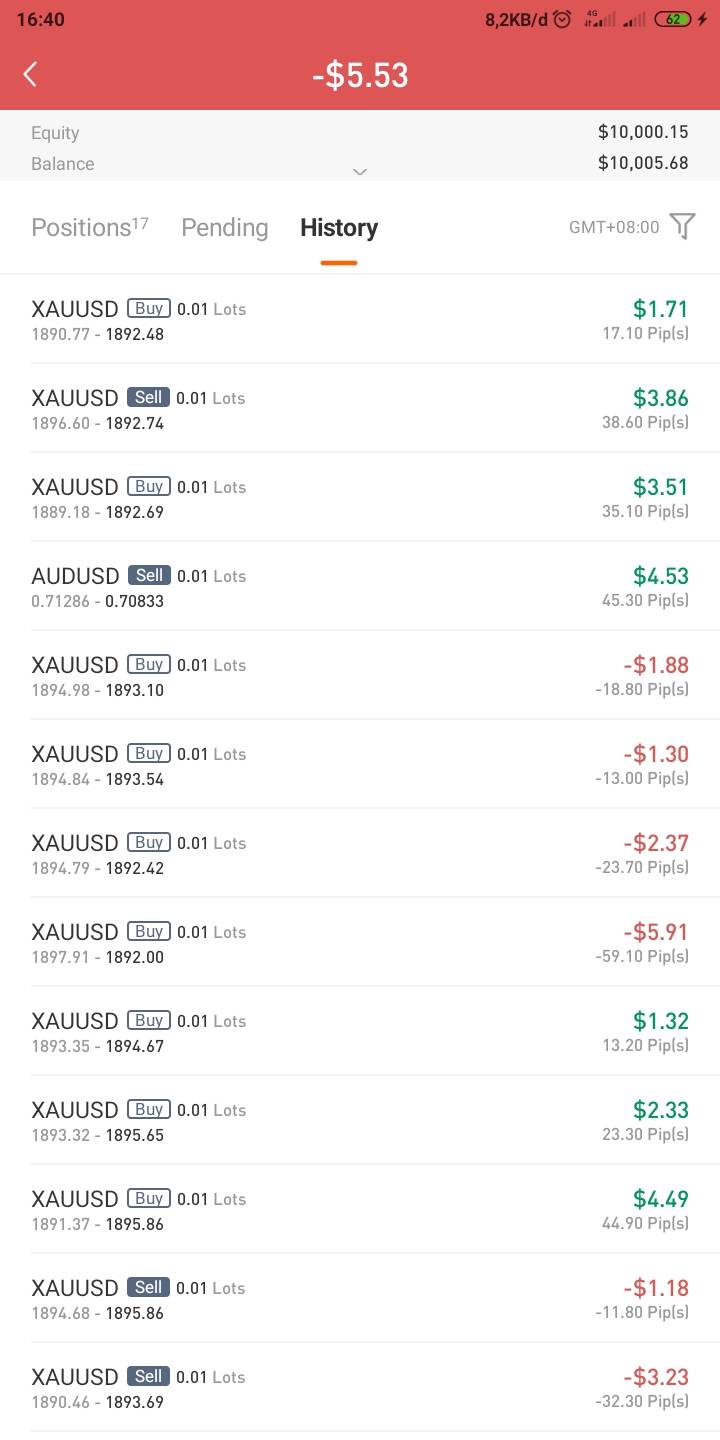View the XAUUSD Buy trade earning $4.49
Image resolution: width=720 pixels, height=1440 pixels.
click(360, 1209)
